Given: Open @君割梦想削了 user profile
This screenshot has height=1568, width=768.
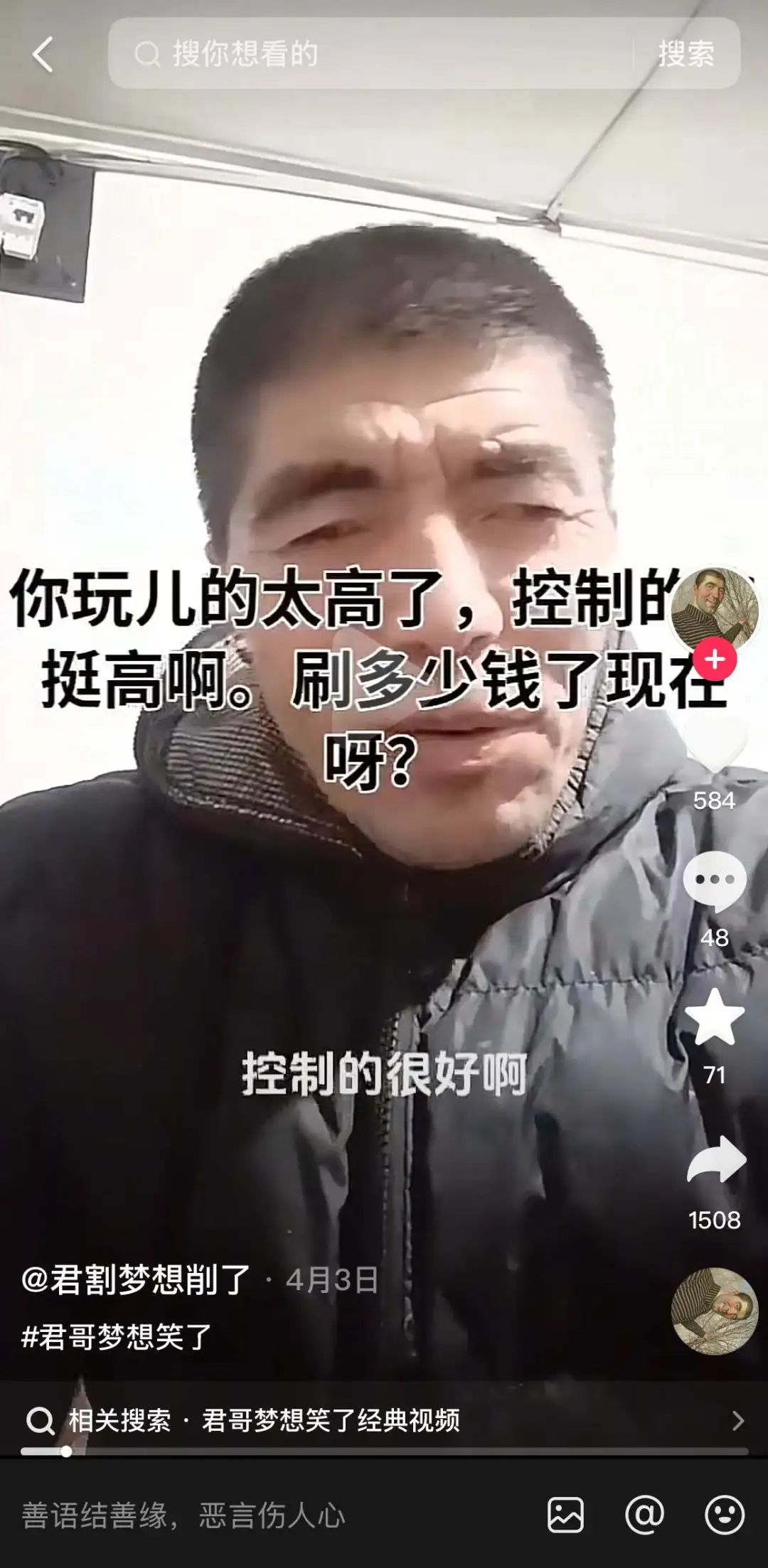Looking at the screenshot, I should click(x=137, y=1279).
